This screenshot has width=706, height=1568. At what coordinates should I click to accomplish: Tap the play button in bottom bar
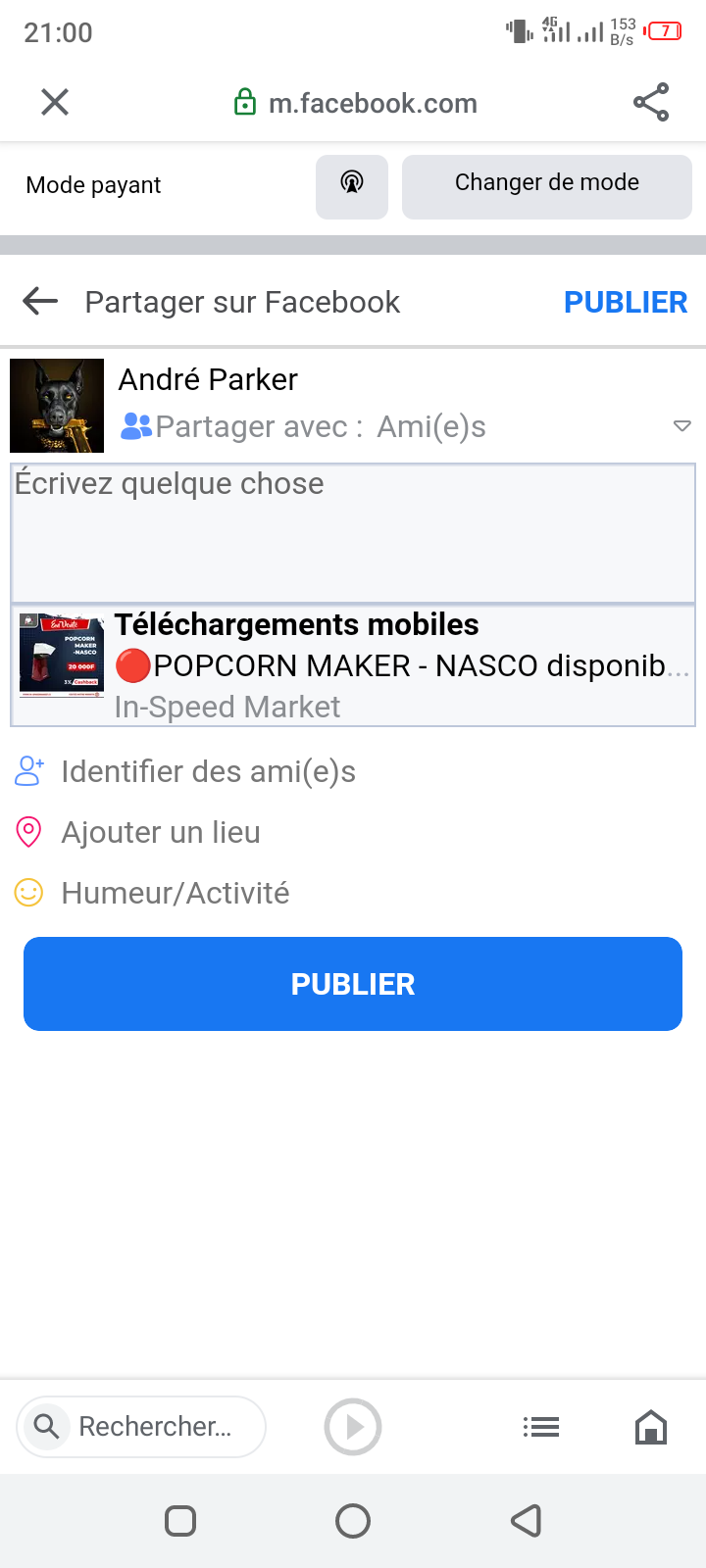pyautogui.click(x=353, y=1427)
